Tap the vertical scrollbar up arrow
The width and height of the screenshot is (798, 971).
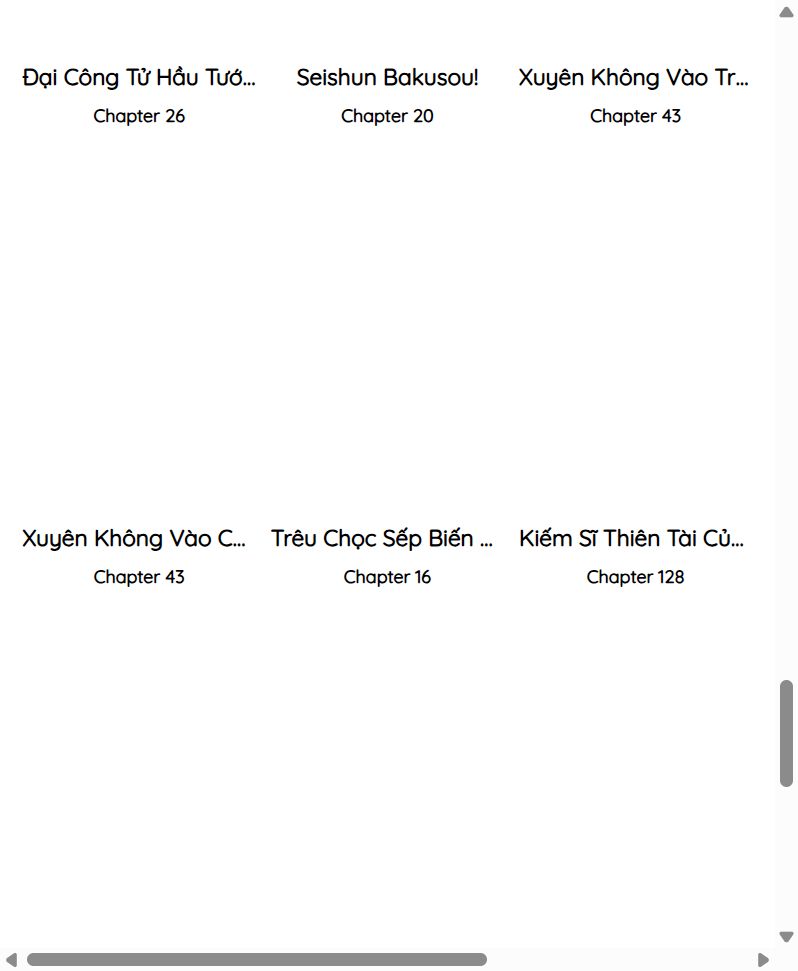click(786, 12)
